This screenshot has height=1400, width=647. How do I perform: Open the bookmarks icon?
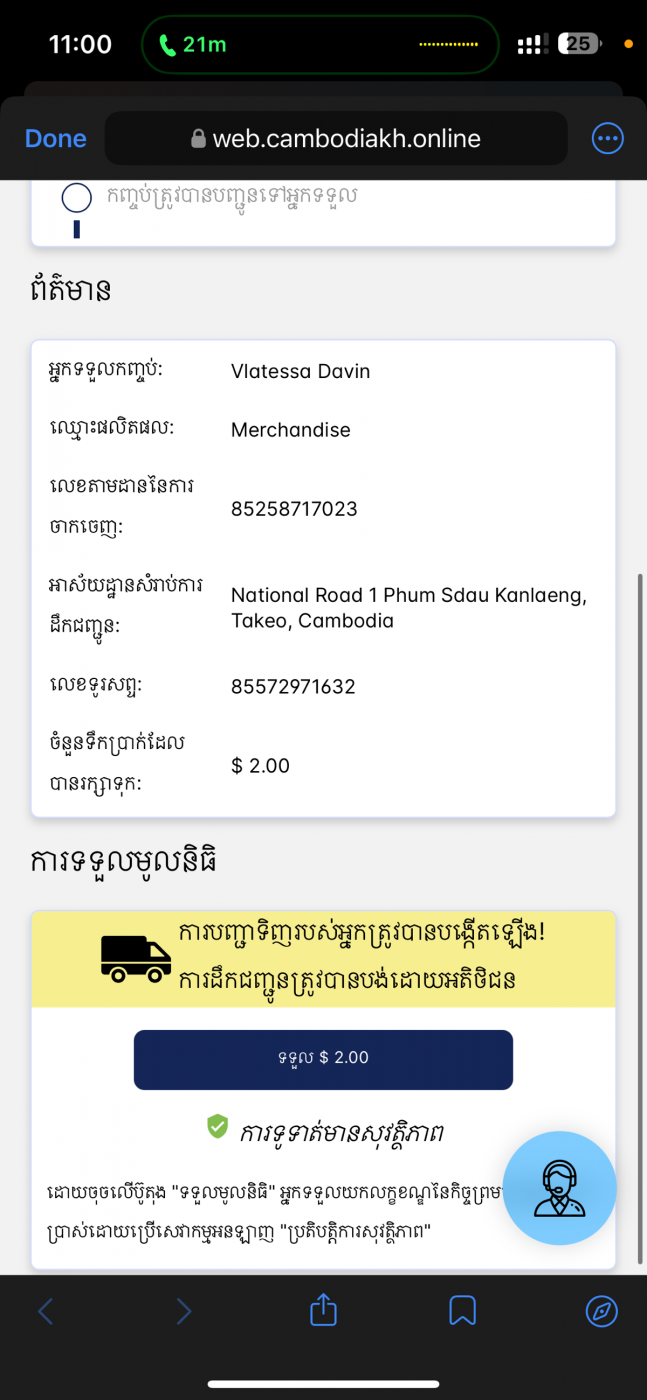click(x=462, y=1310)
